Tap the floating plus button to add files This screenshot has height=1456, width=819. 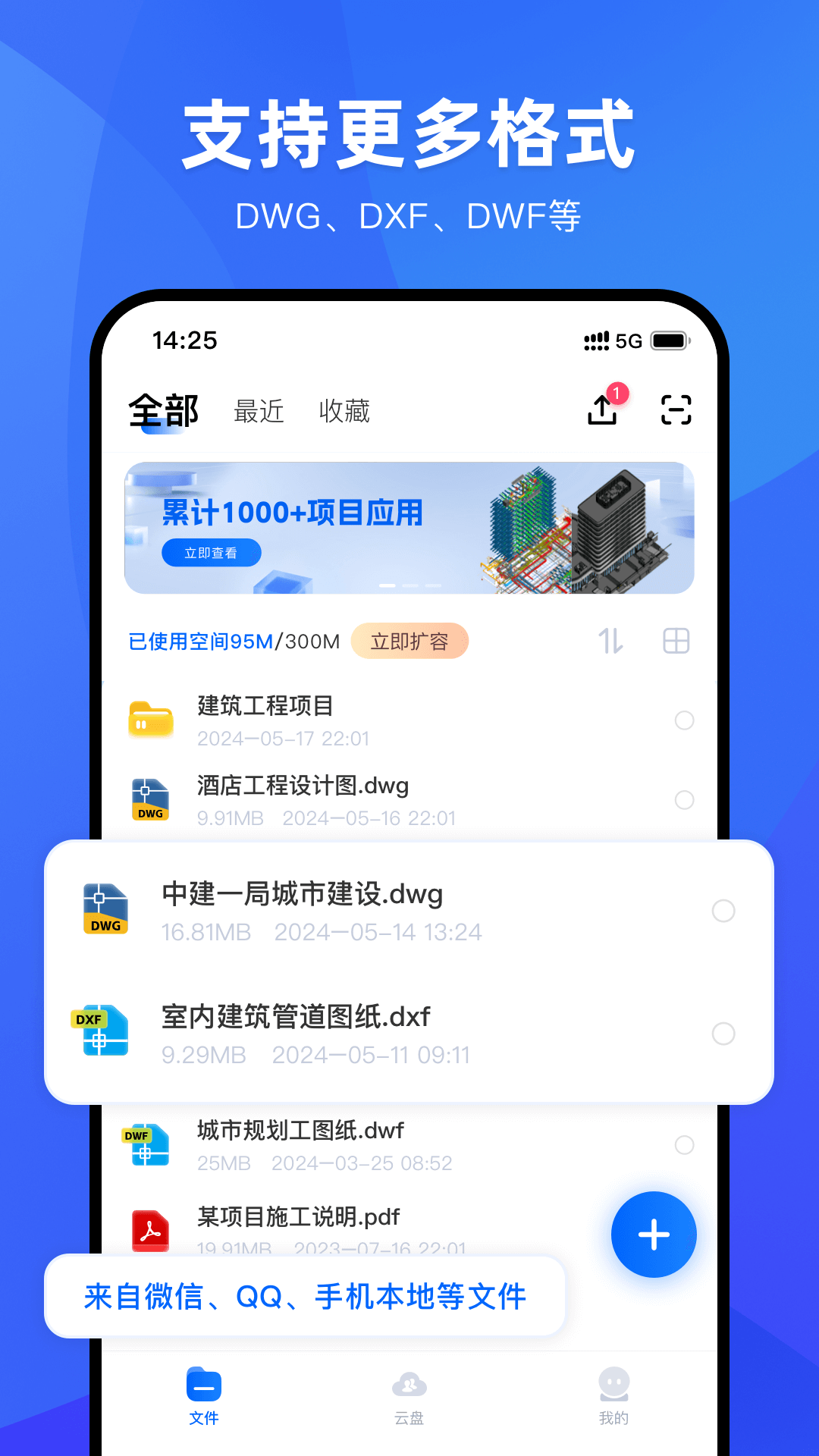click(x=654, y=1234)
